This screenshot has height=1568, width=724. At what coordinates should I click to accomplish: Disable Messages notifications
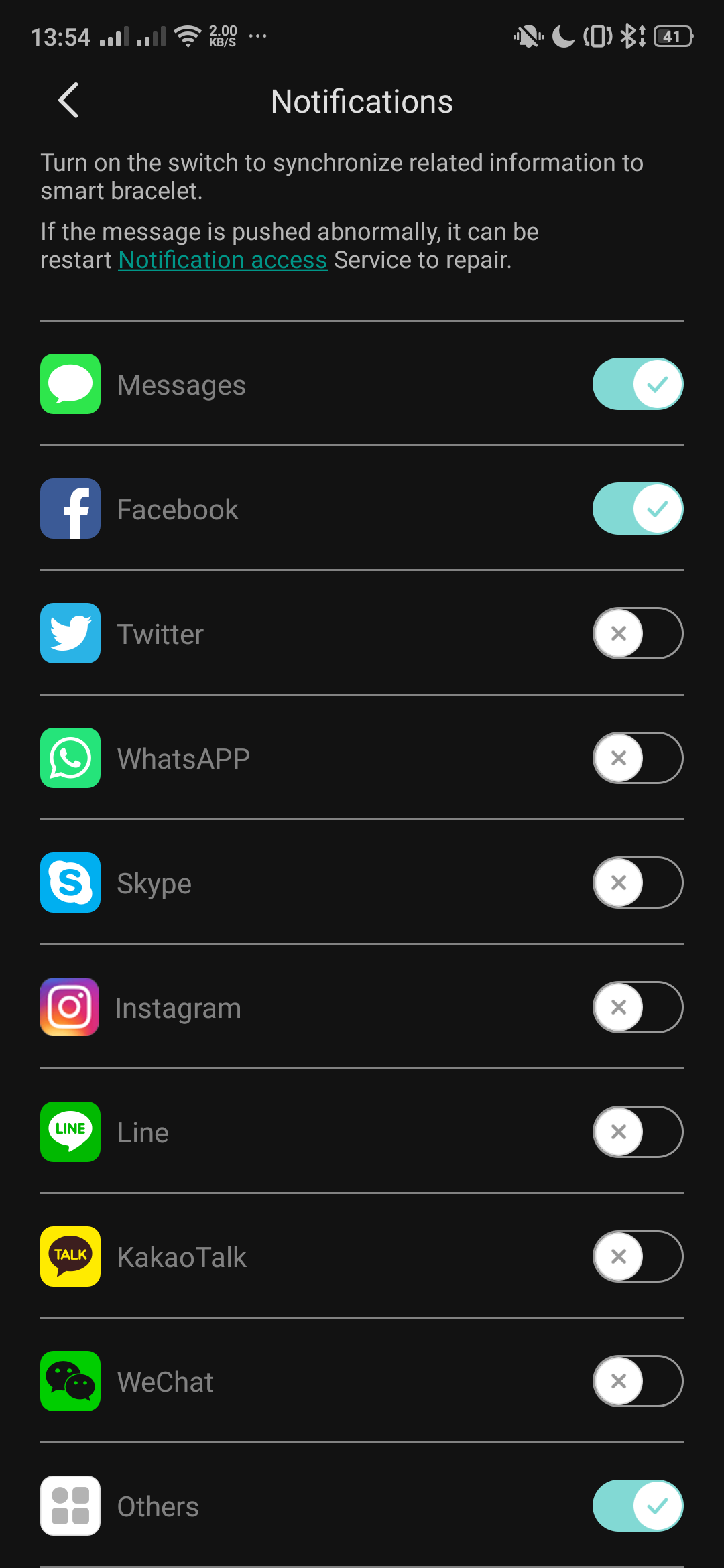638,384
